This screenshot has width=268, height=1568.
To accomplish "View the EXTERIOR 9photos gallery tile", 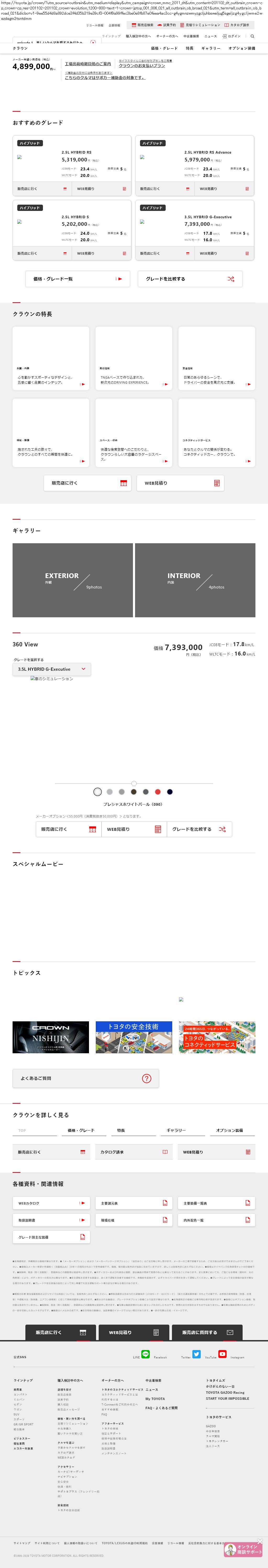I will [72, 580].
